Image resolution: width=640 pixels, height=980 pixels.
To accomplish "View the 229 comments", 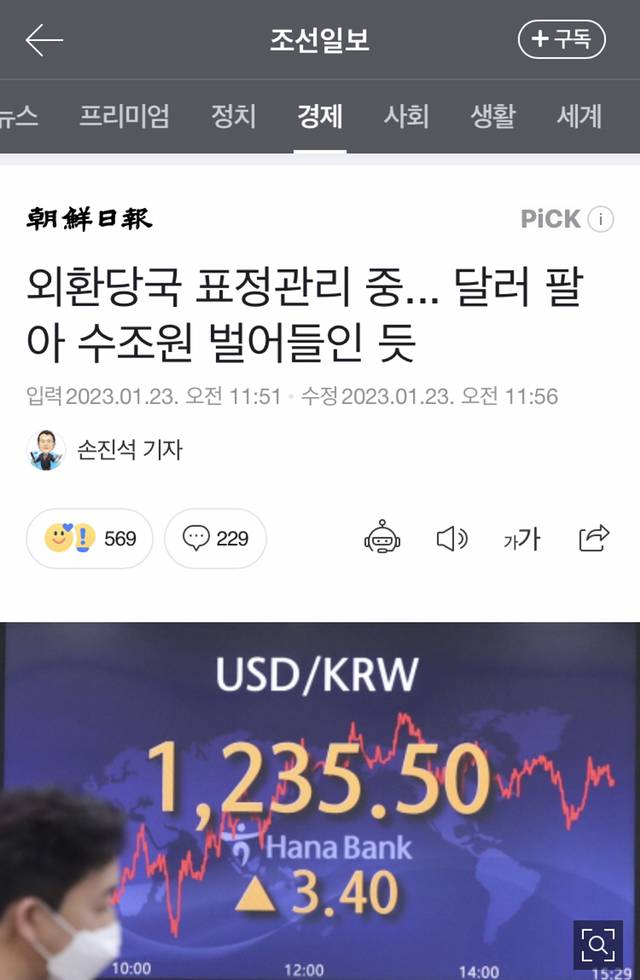I will click(215, 538).
